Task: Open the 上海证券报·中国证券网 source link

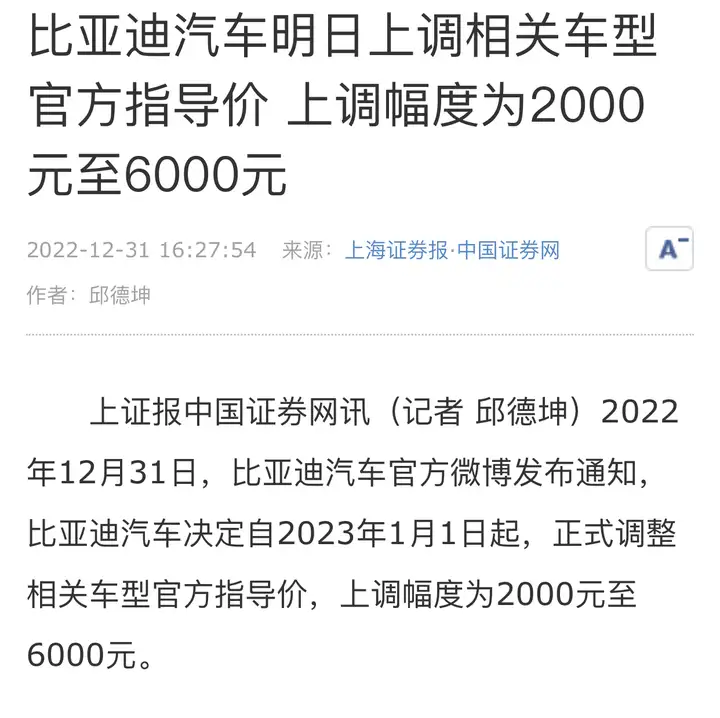Action: (x=452, y=250)
